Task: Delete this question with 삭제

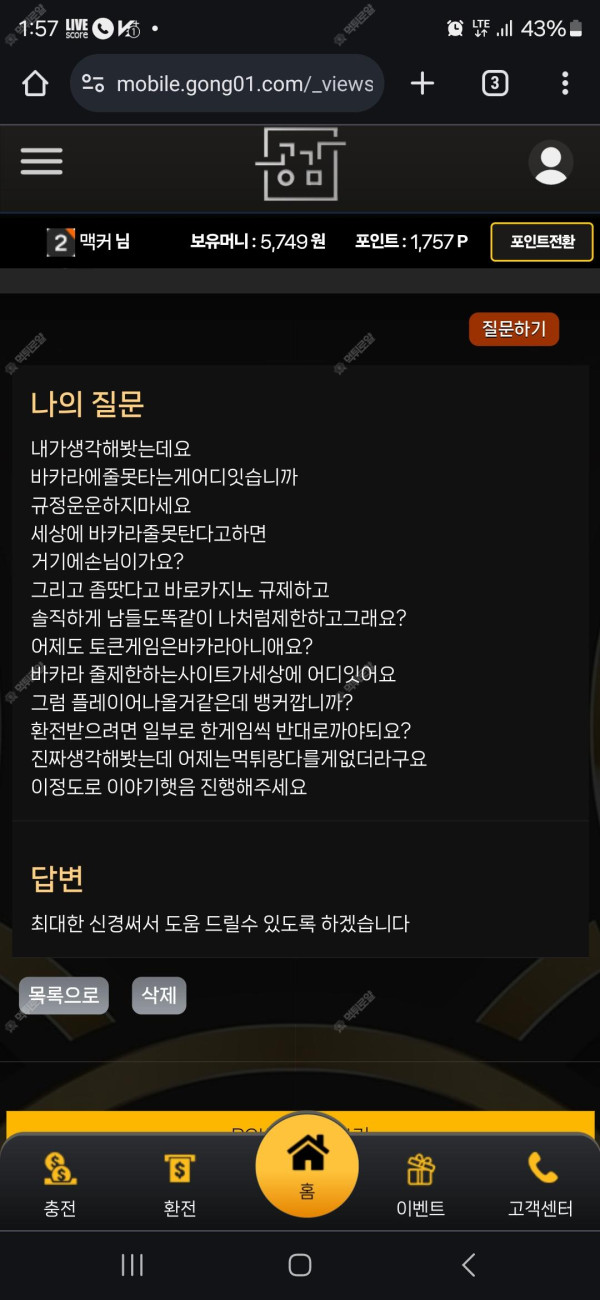Action: point(159,995)
